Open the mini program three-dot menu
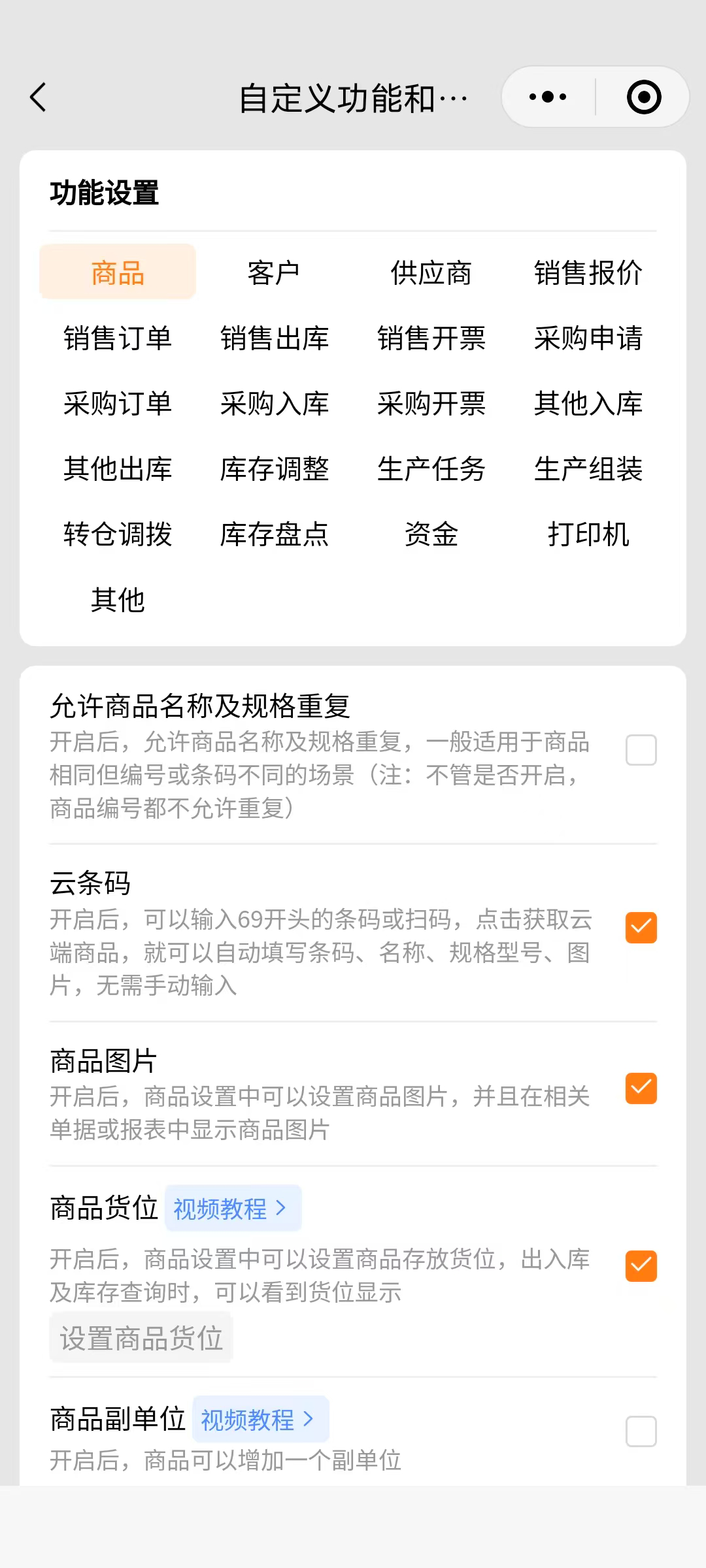The width and height of the screenshot is (706, 1568). (x=548, y=97)
